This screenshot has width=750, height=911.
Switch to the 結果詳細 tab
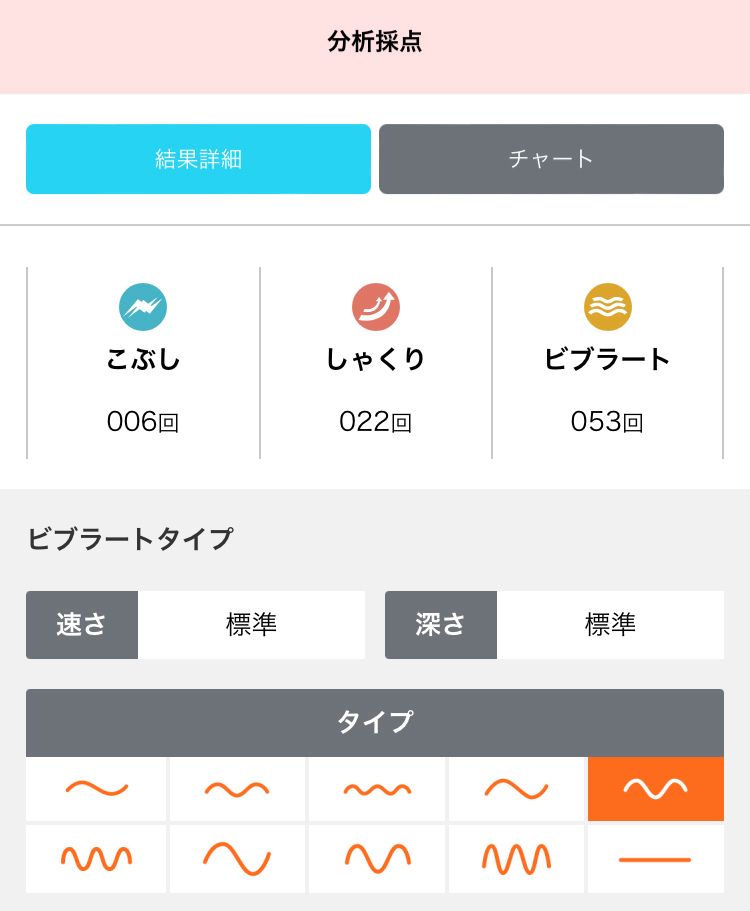click(x=198, y=159)
